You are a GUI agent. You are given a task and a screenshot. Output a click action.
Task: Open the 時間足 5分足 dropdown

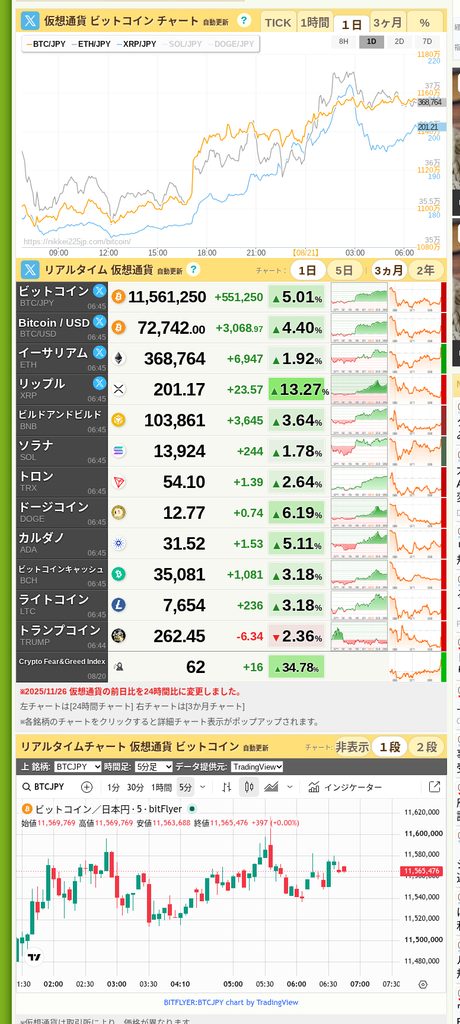point(154,767)
